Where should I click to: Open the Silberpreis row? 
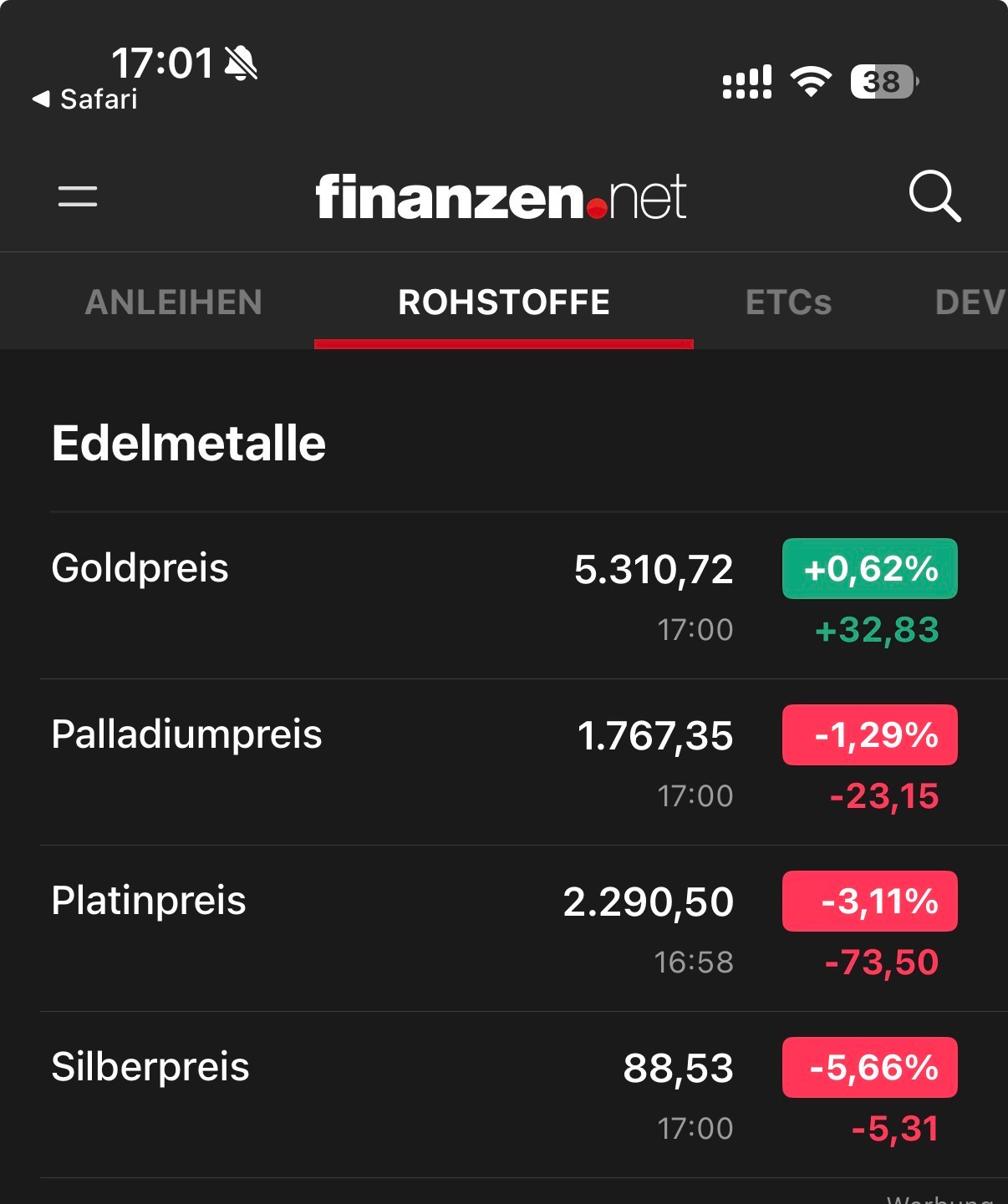[x=150, y=1068]
